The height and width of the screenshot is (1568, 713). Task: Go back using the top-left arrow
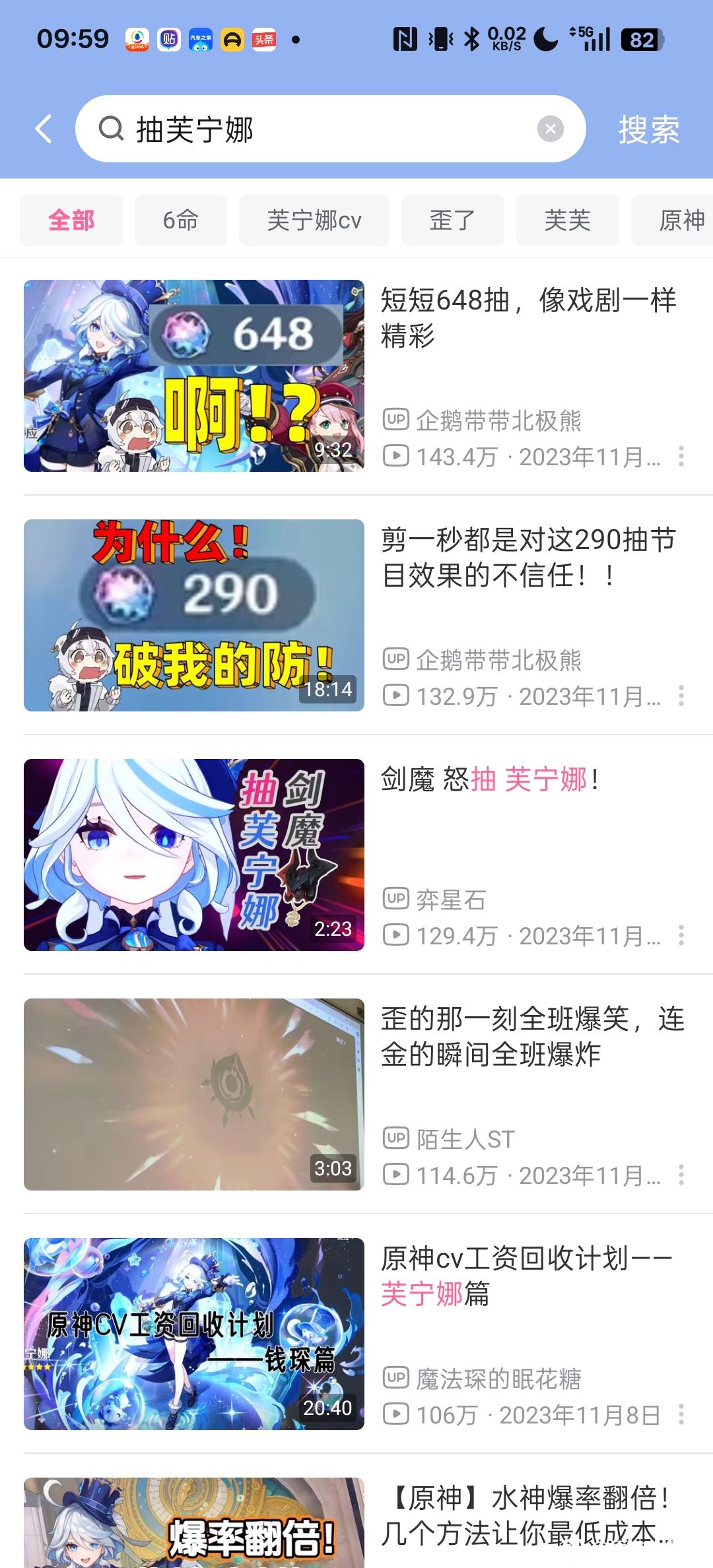click(44, 129)
